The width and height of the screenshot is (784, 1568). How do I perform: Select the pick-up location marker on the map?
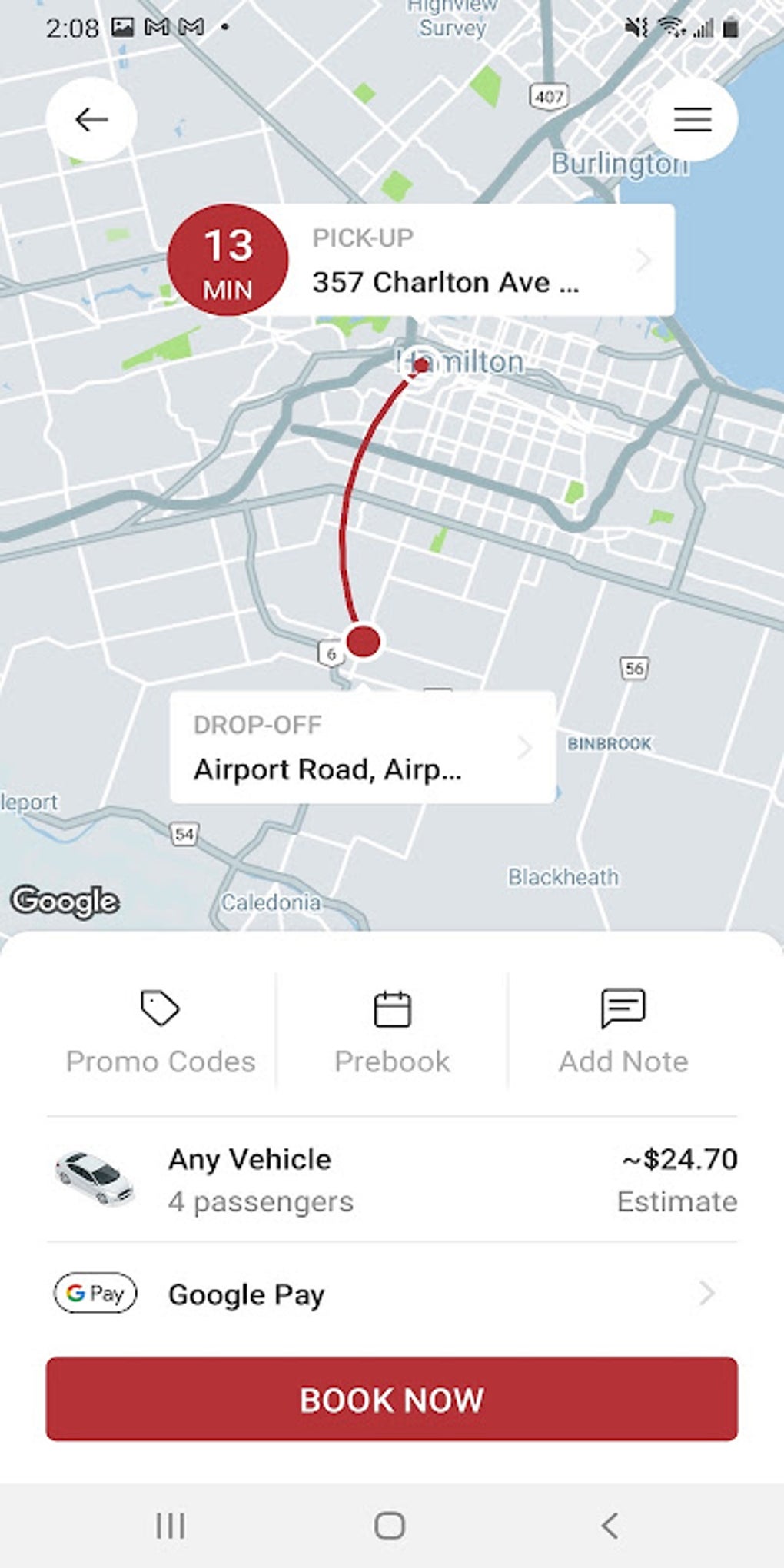point(421,367)
